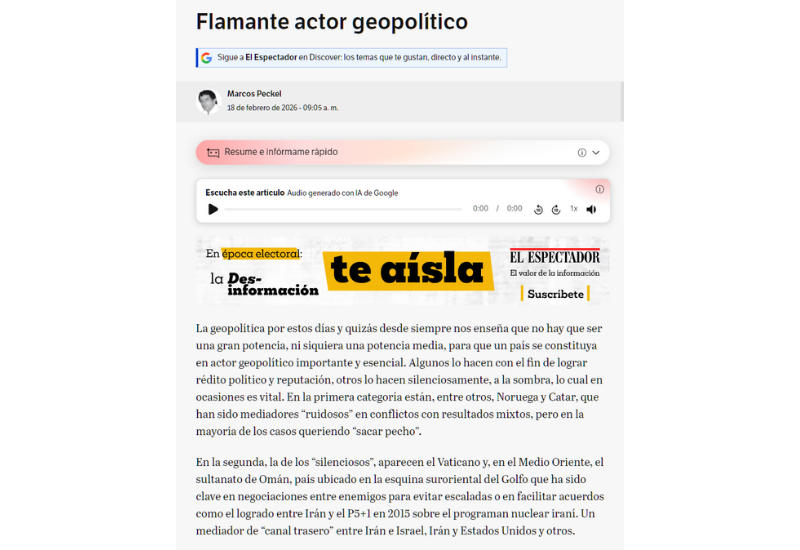Rewind the audio playback
The width and height of the screenshot is (800, 550).
coord(538,209)
